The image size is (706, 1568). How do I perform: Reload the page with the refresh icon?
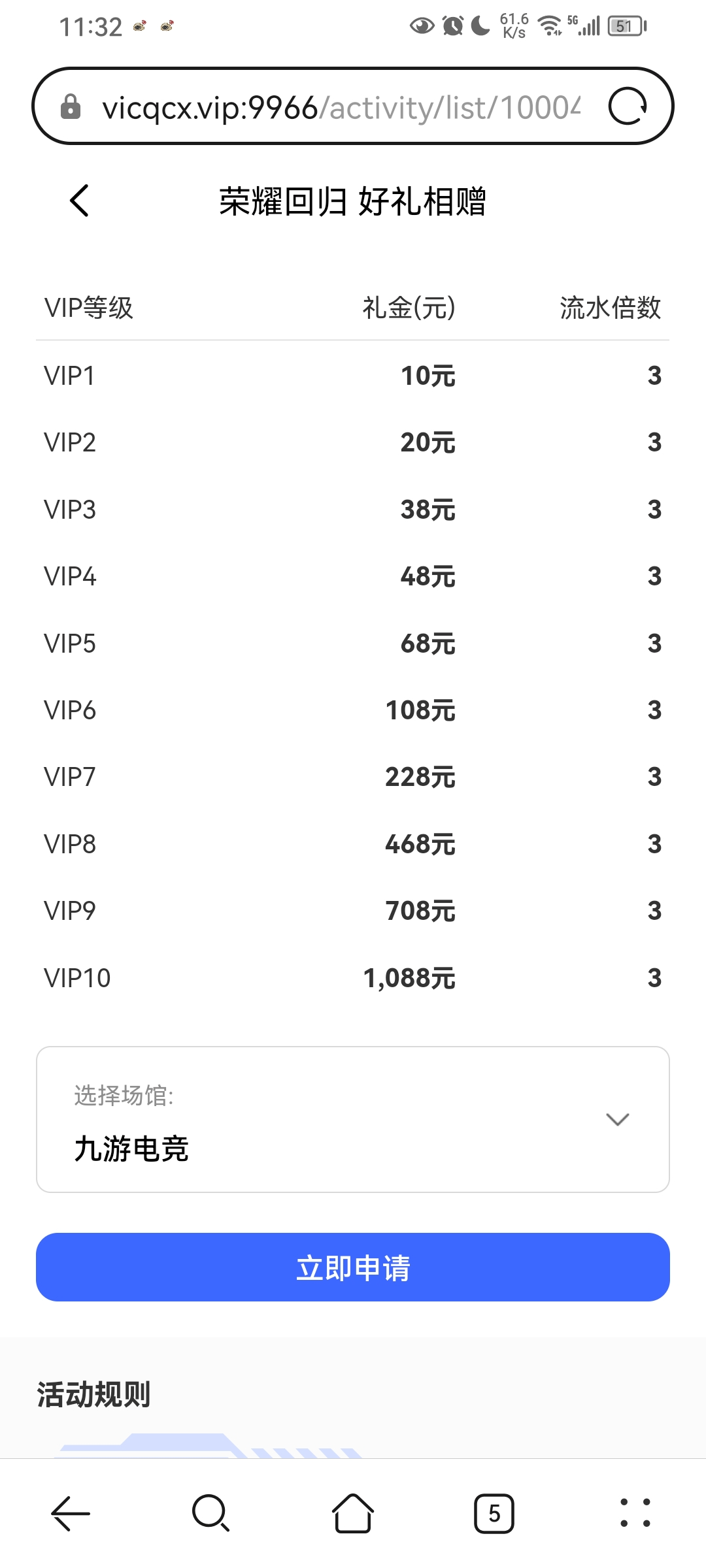pos(627,106)
